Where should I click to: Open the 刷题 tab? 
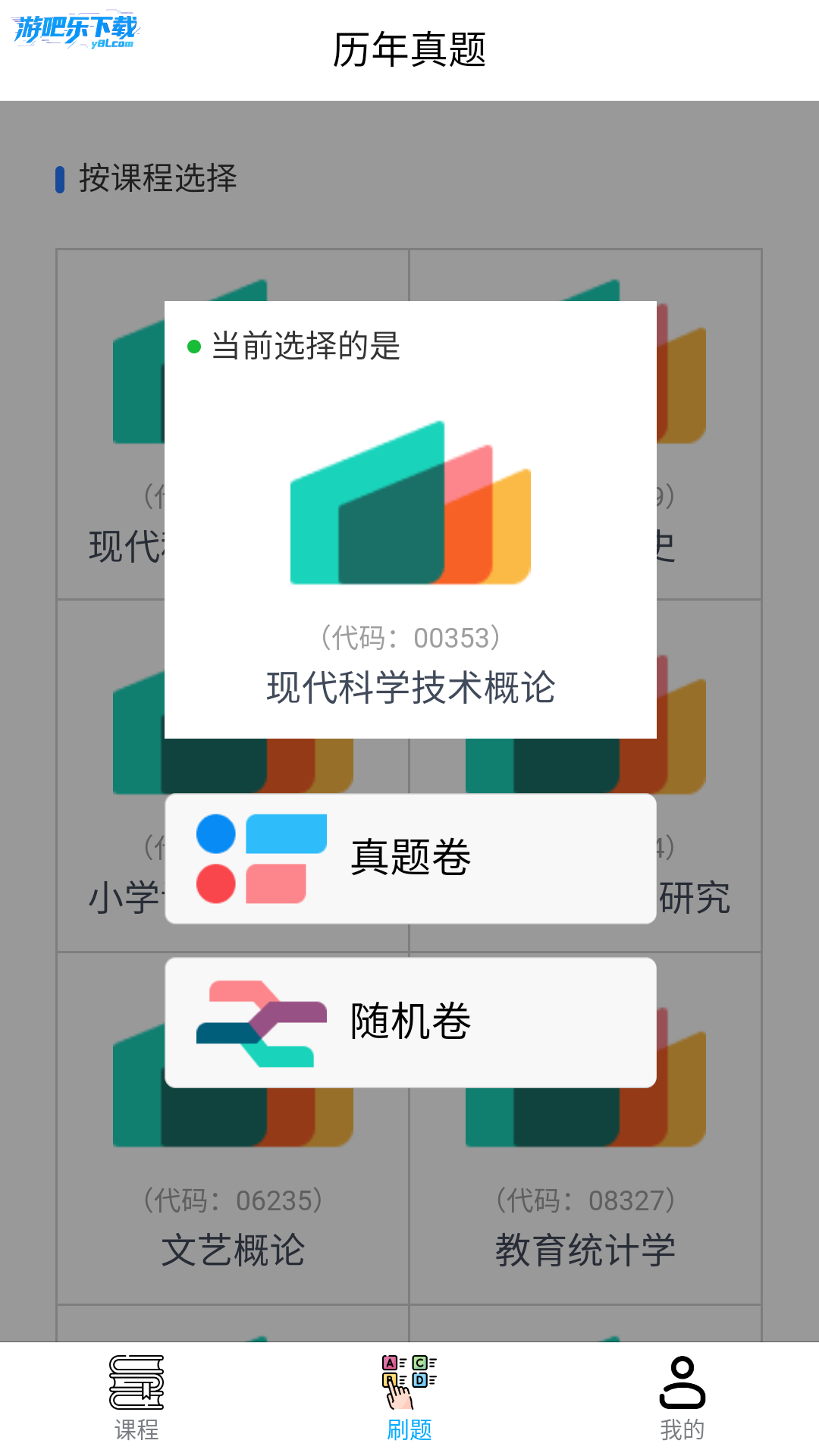[409, 1399]
